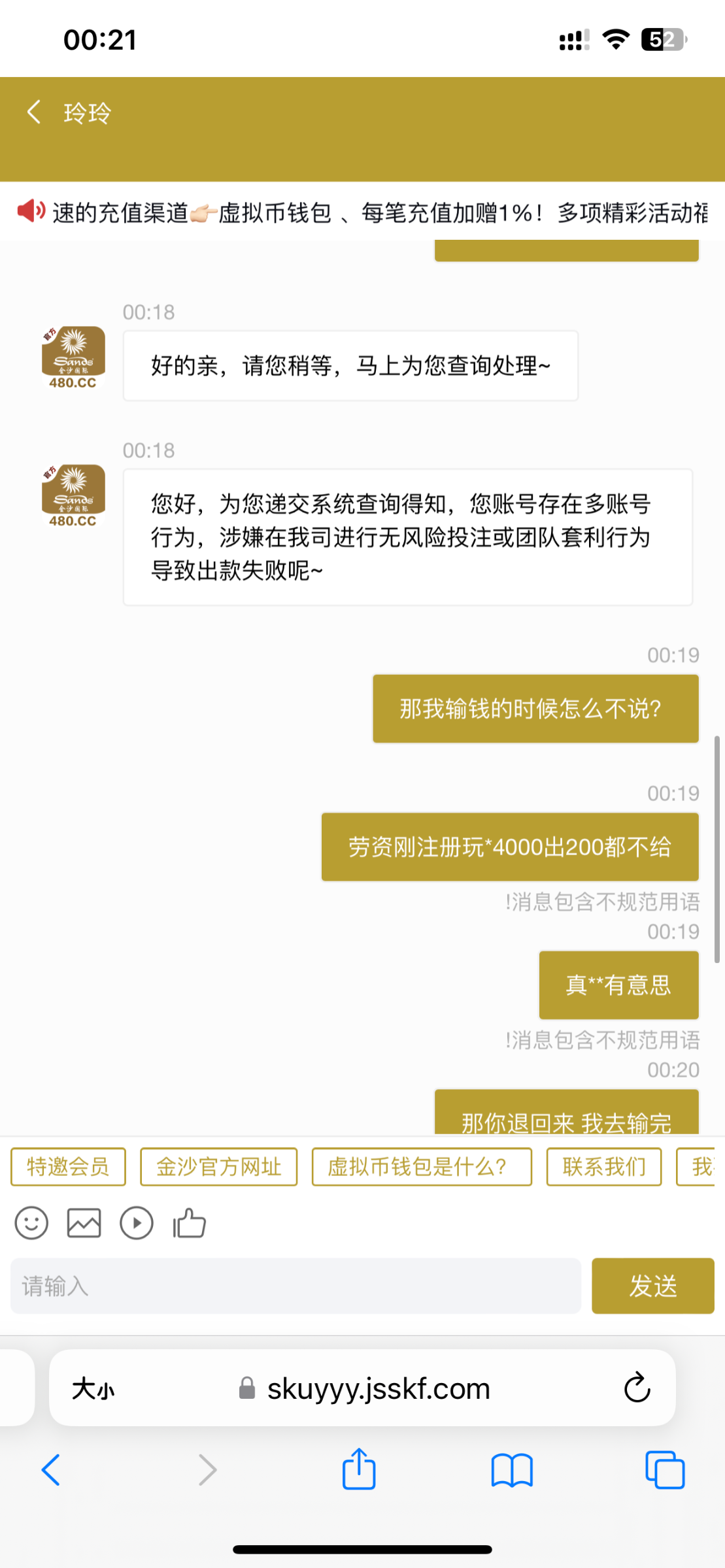Screen dimensions: 725x1568
Task: Open the Safari share sheet icon
Action: tap(359, 1469)
